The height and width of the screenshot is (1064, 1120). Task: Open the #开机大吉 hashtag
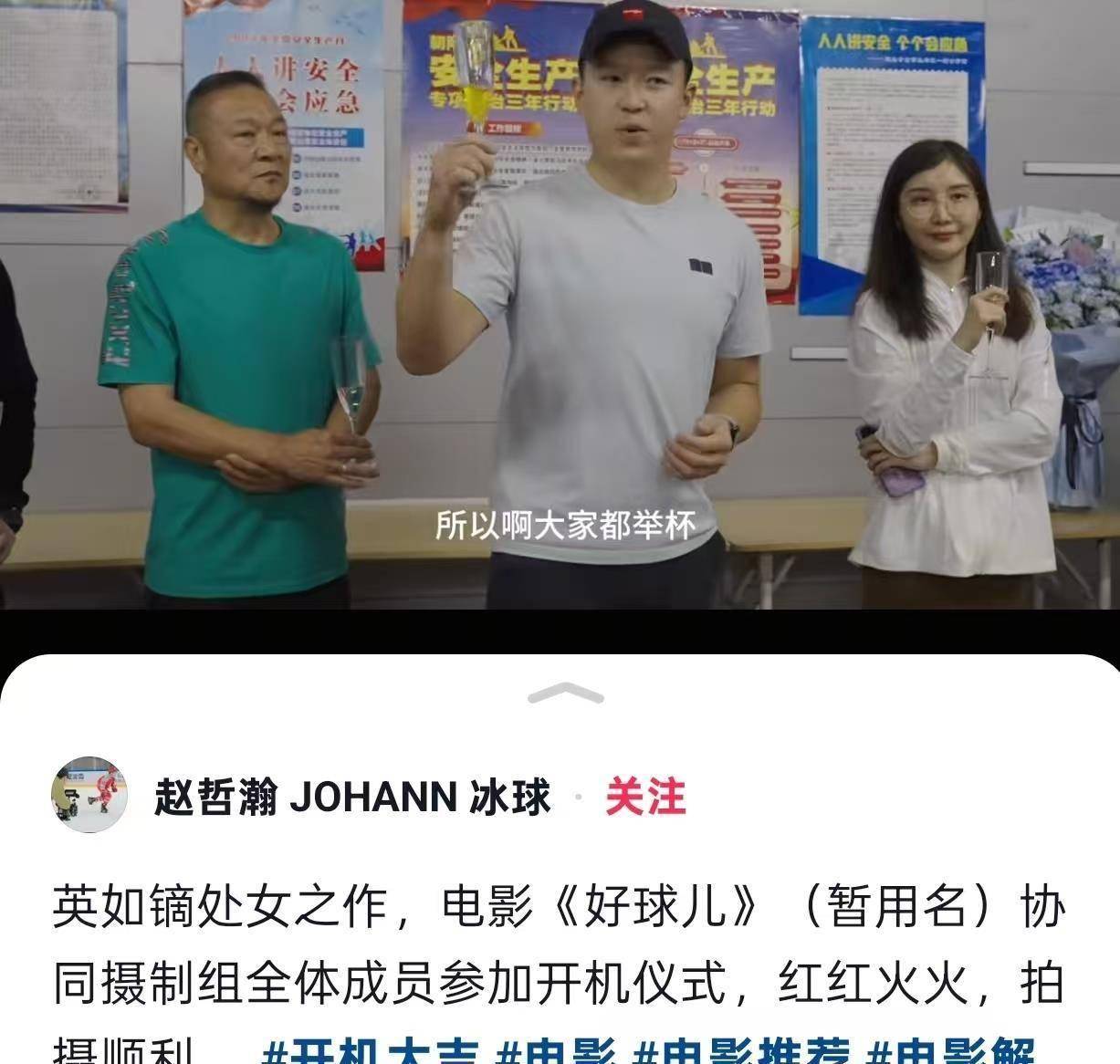(x=369, y=1051)
